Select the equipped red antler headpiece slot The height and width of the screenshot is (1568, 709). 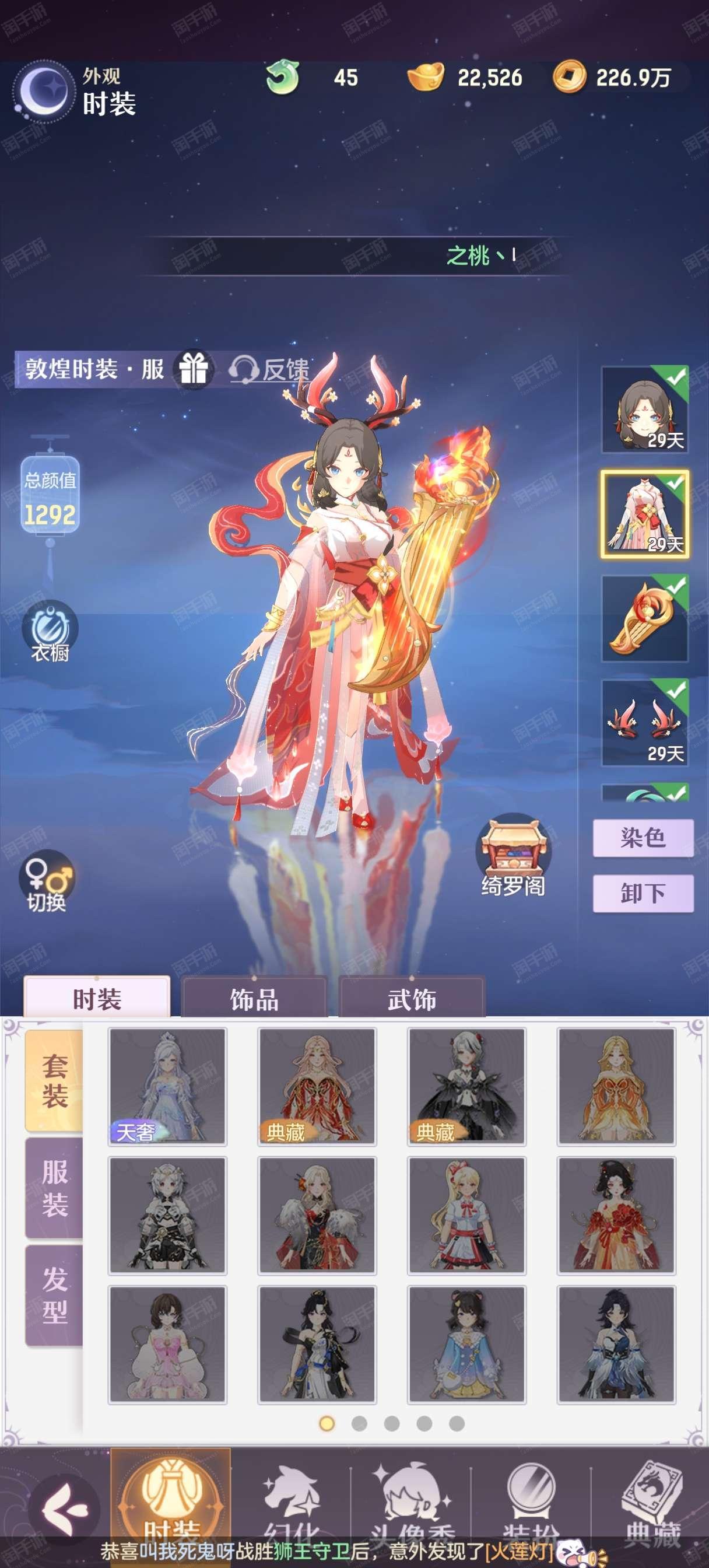(644, 723)
